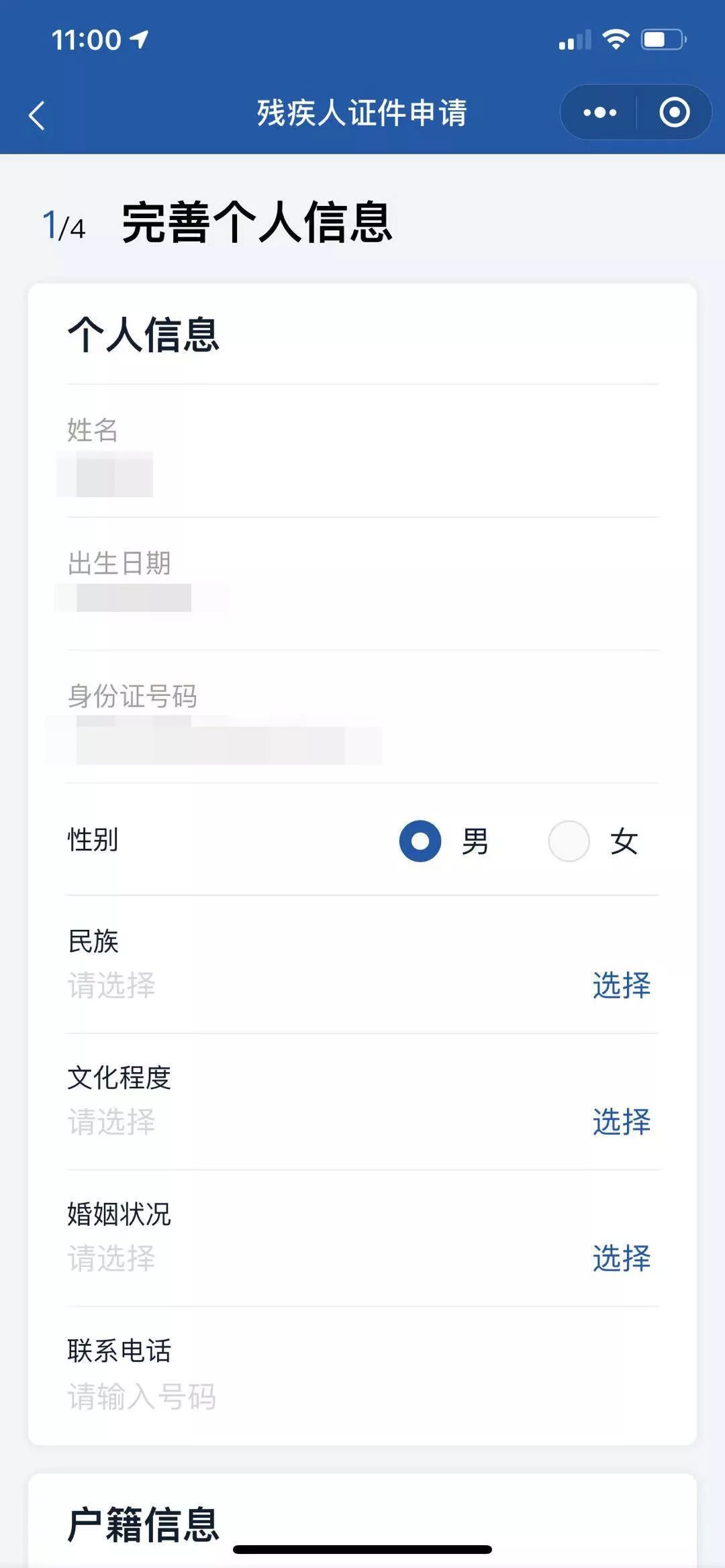
Task: Open the 婚姻状况 选择 picker
Action: (622, 1258)
